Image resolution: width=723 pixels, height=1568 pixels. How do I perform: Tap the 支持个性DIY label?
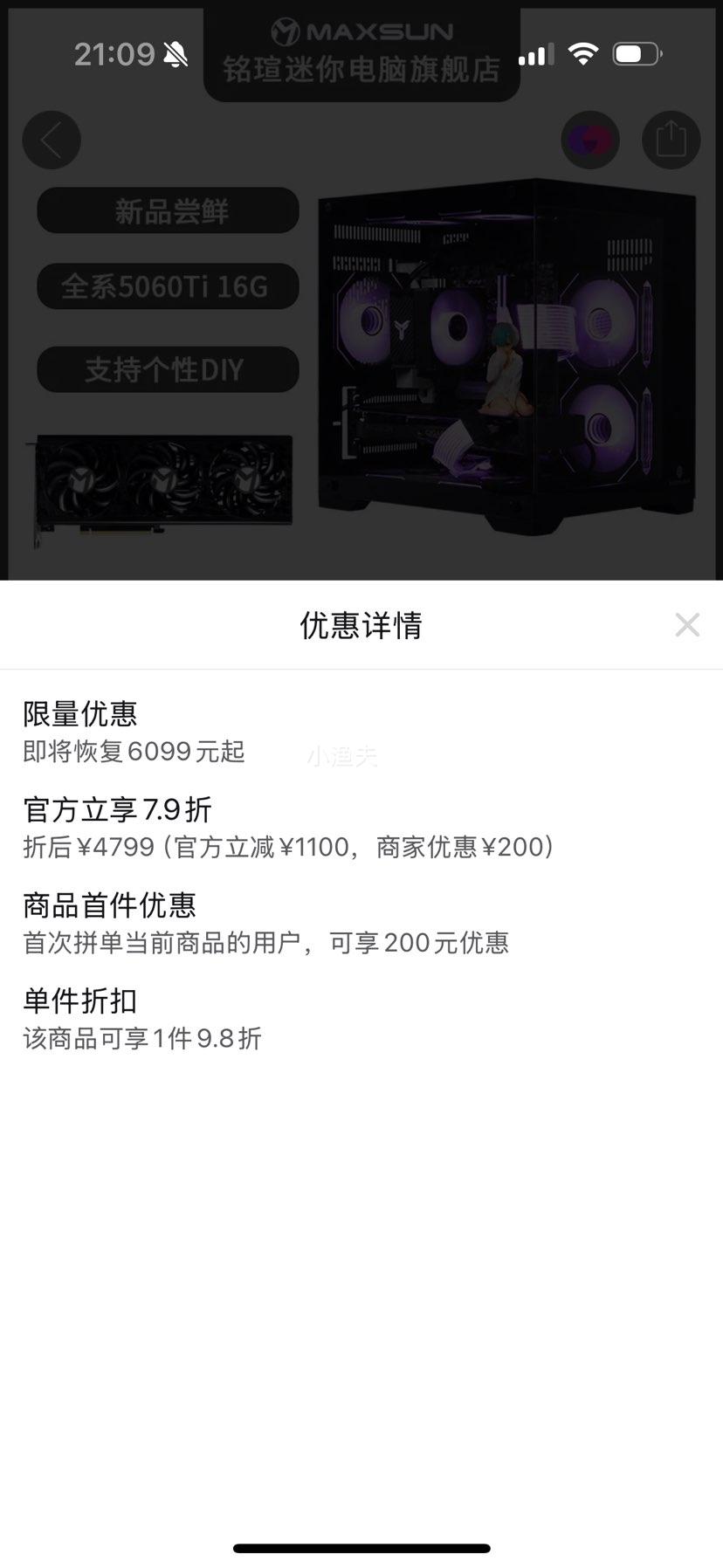point(168,368)
